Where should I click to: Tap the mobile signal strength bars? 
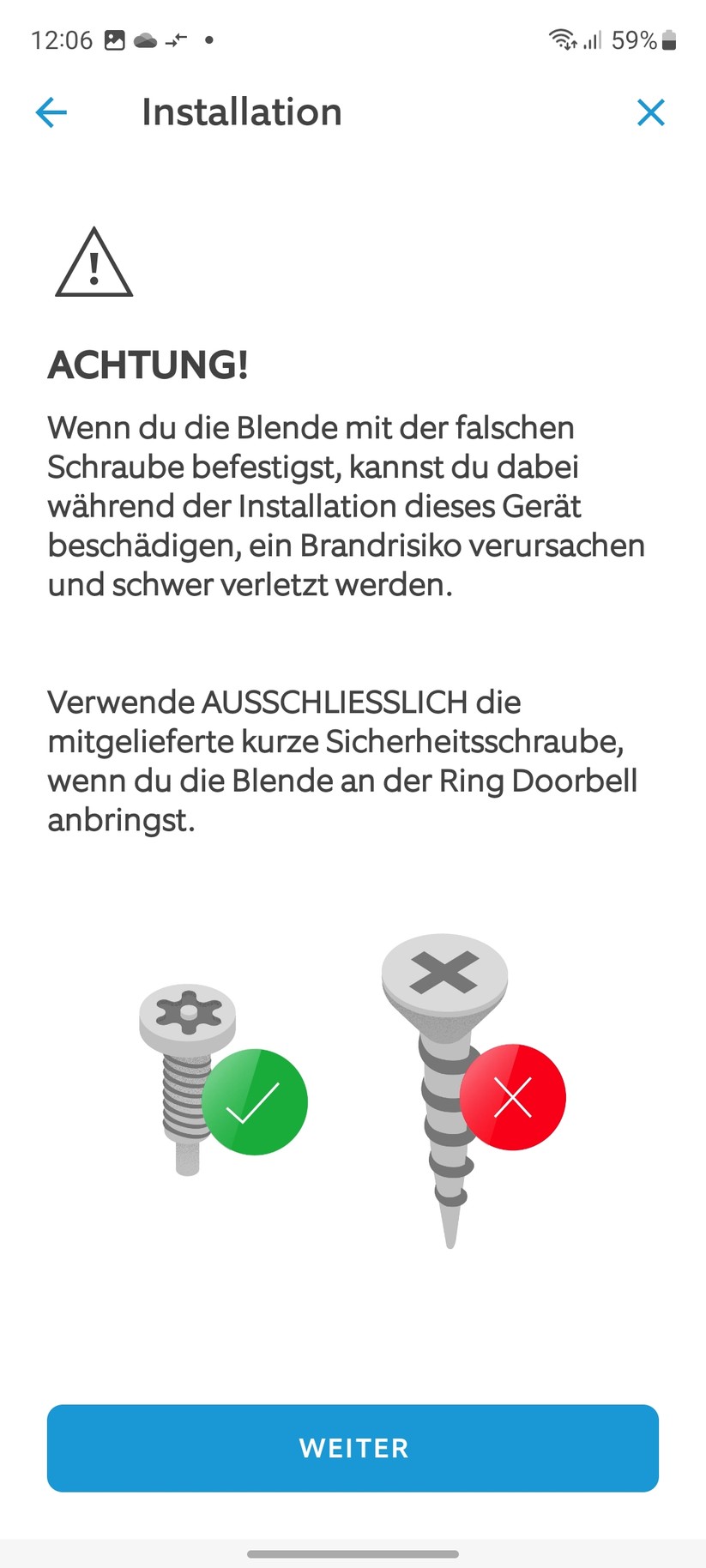[594, 39]
